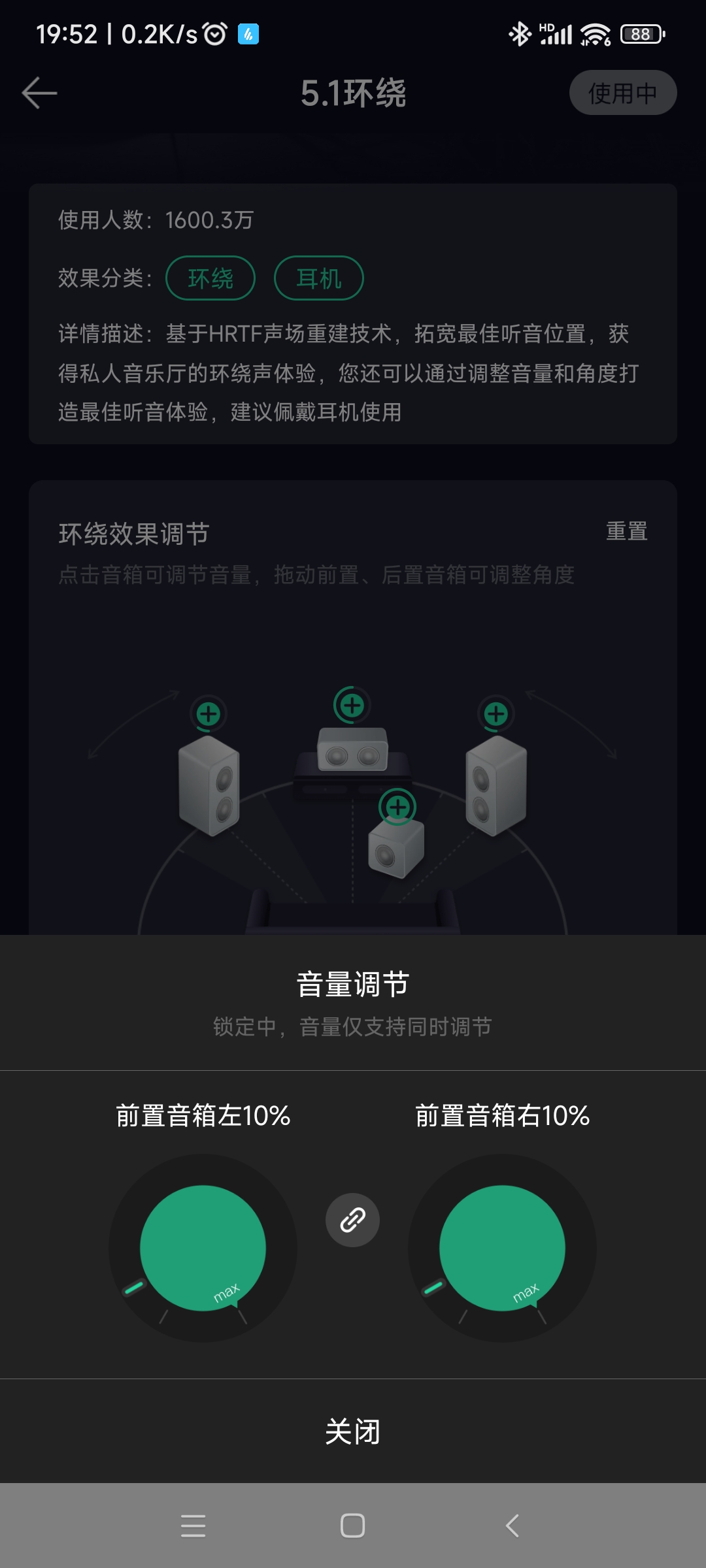This screenshot has width=706, height=1568.
Task: Tap plus icon above center speaker
Action: tap(352, 705)
